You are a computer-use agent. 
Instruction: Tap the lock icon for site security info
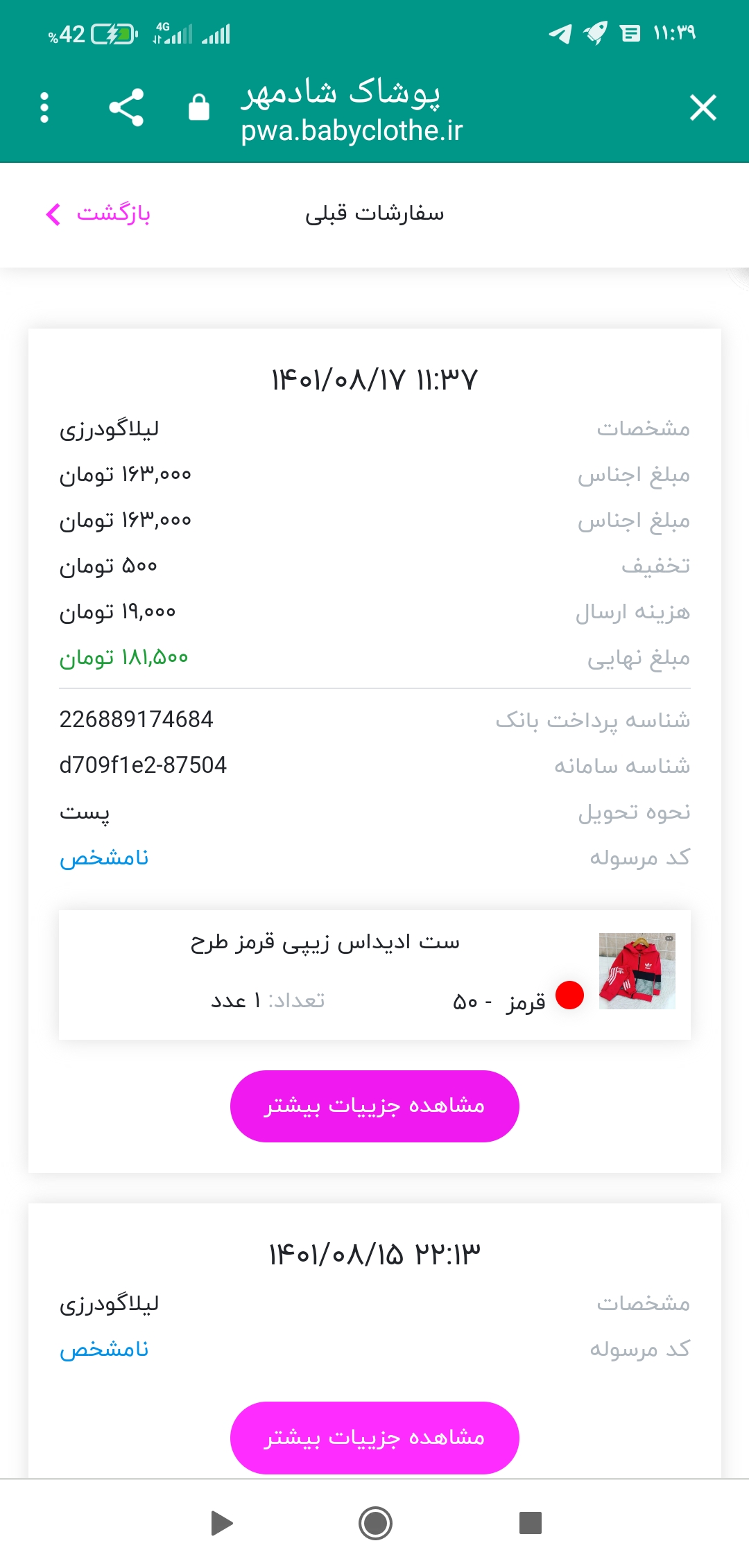[199, 107]
